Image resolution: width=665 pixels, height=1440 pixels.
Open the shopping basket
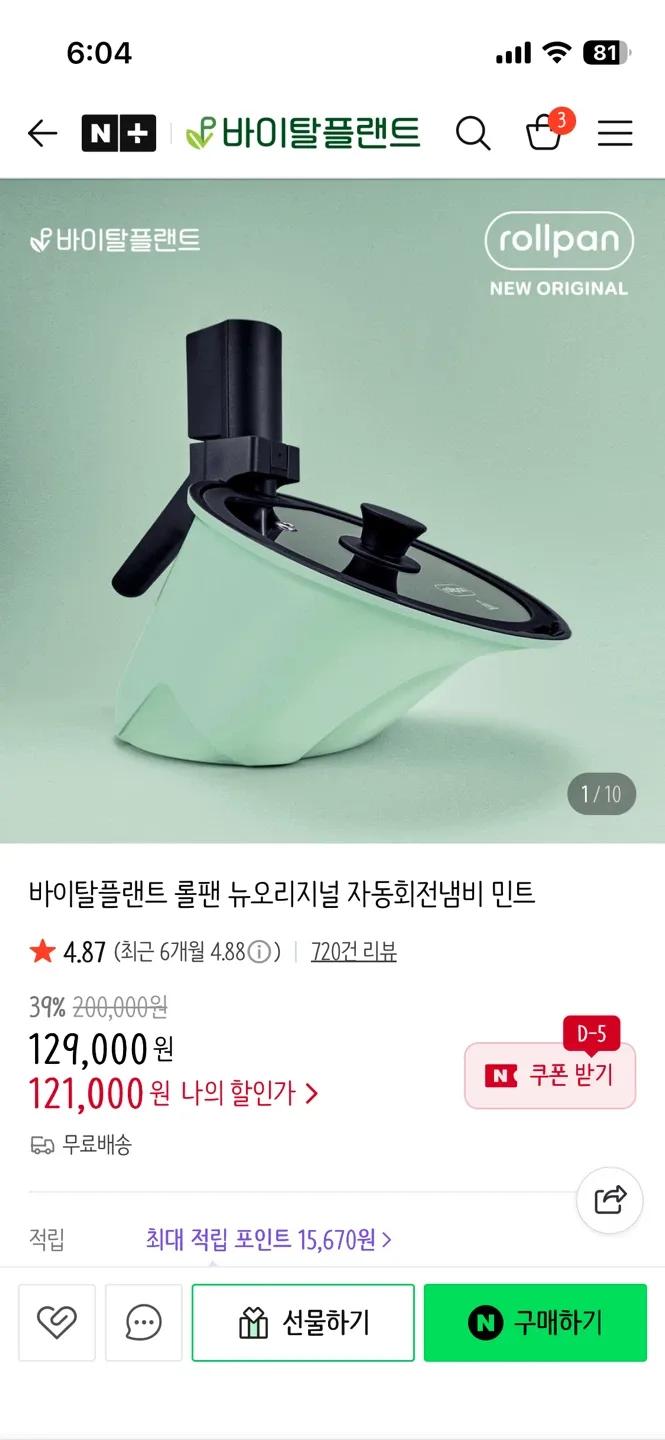pos(546,132)
